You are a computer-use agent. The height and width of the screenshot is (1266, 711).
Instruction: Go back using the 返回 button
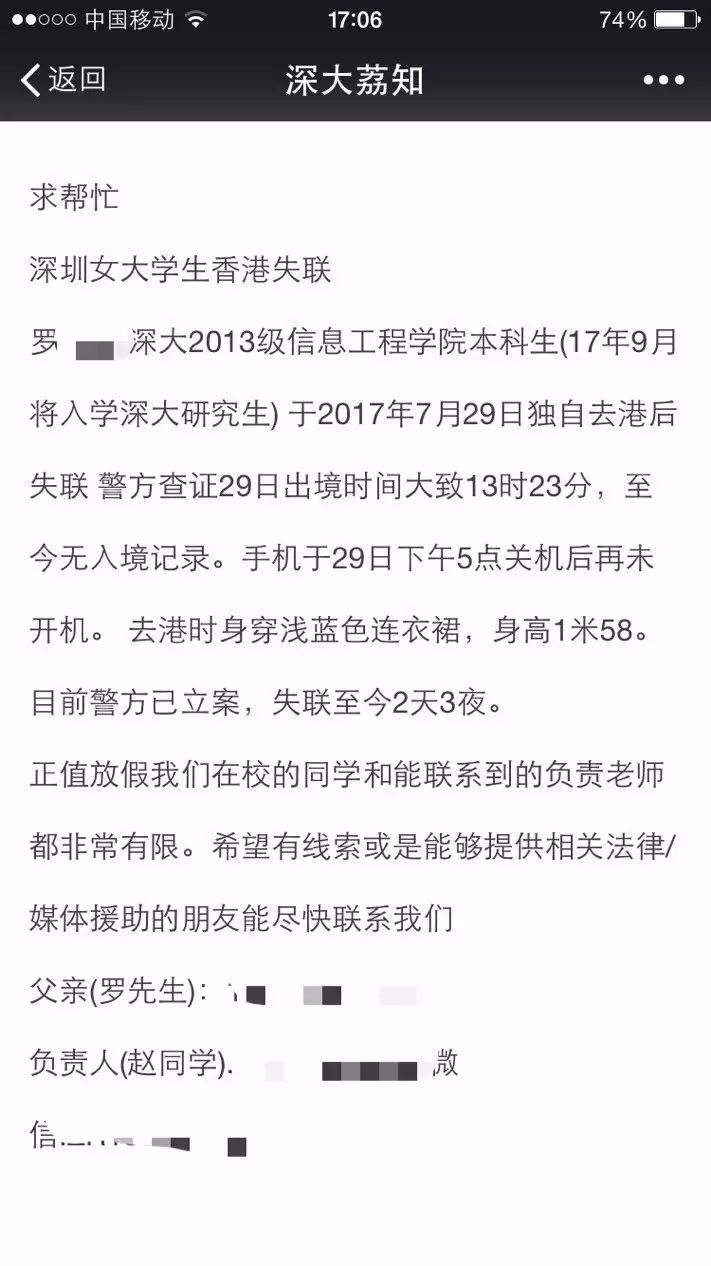click(x=63, y=80)
